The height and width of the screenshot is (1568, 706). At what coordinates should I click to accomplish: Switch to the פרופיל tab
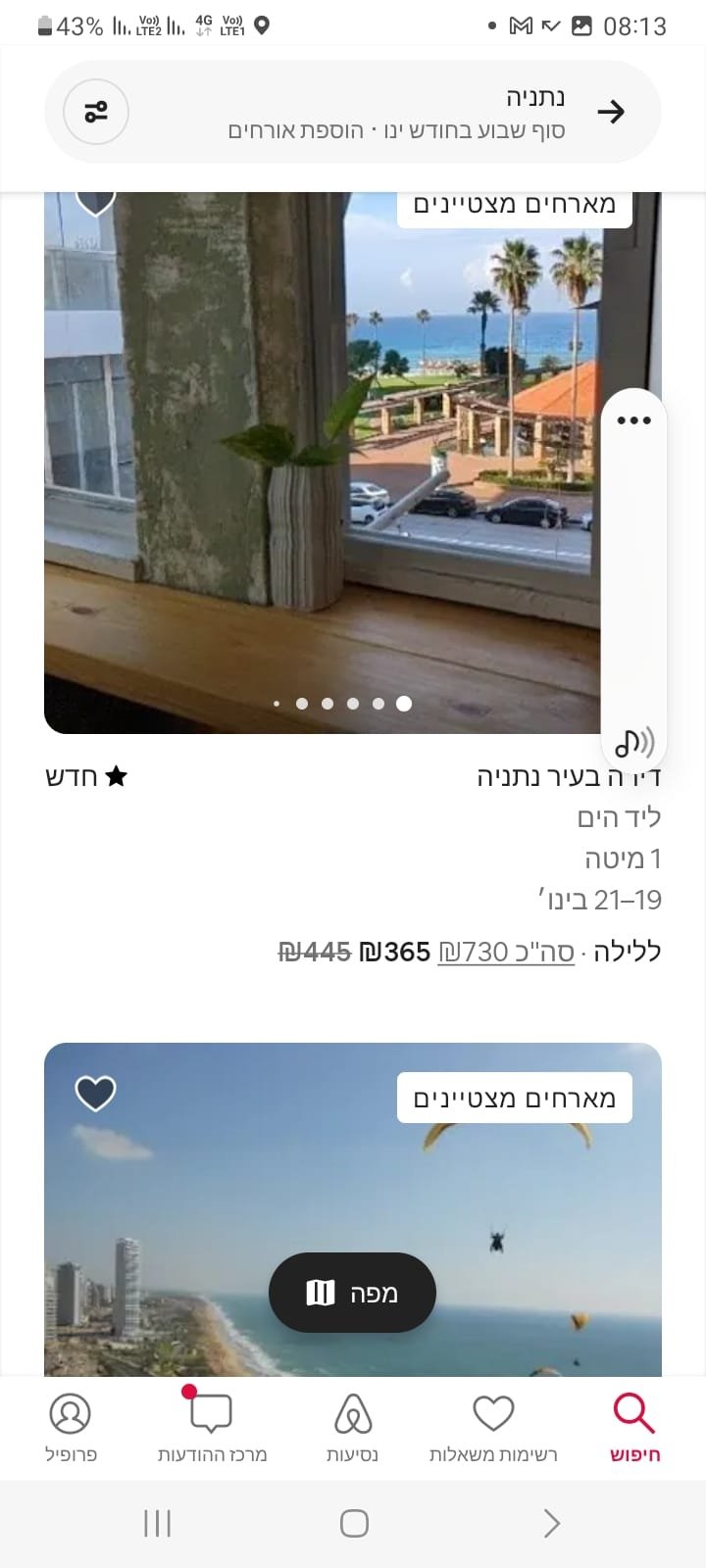(71, 1428)
